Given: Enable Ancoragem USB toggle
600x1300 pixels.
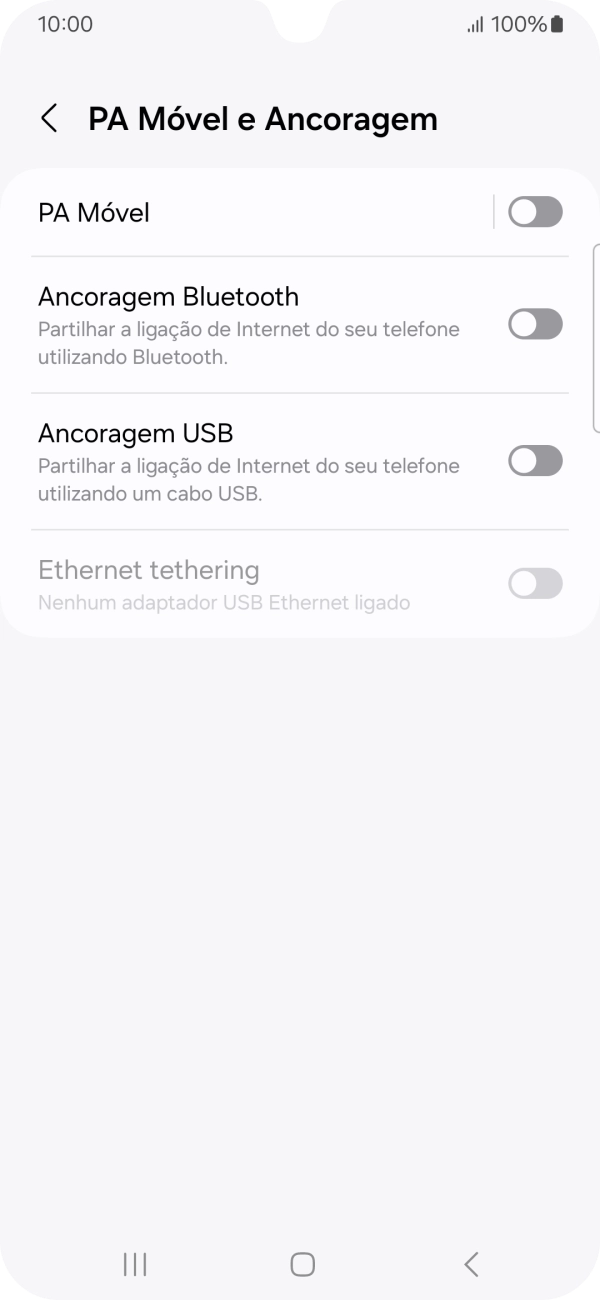Looking at the screenshot, I should pos(535,461).
